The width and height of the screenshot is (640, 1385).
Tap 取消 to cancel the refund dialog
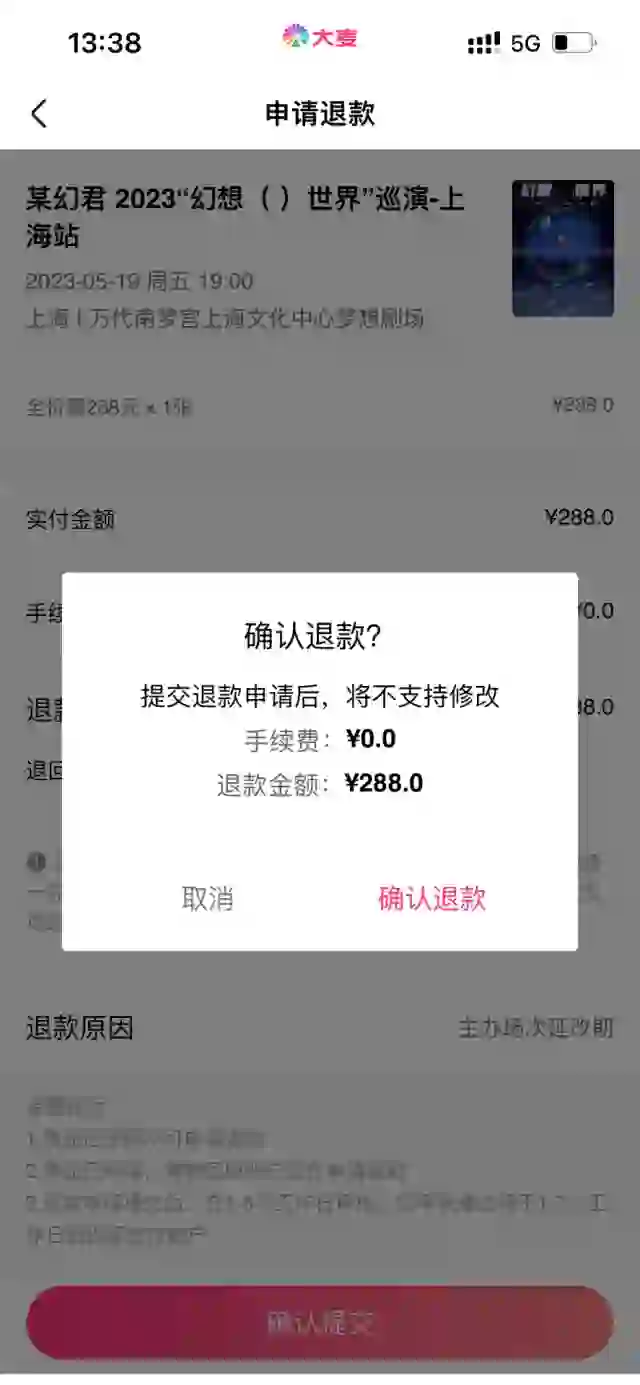208,898
